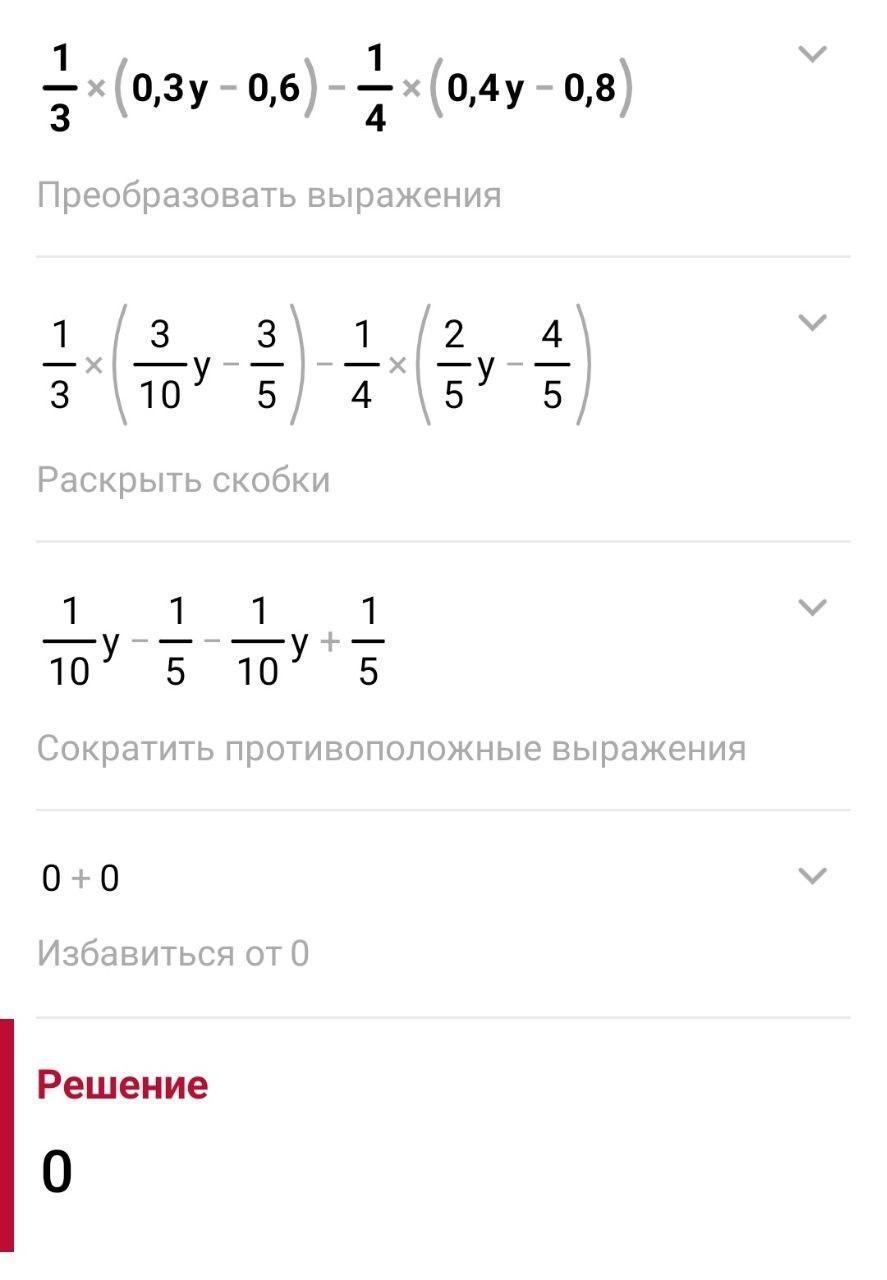The height and width of the screenshot is (1280, 887).
Task: Expand the "Раскрыть скобки" step details
Action: tap(814, 323)
